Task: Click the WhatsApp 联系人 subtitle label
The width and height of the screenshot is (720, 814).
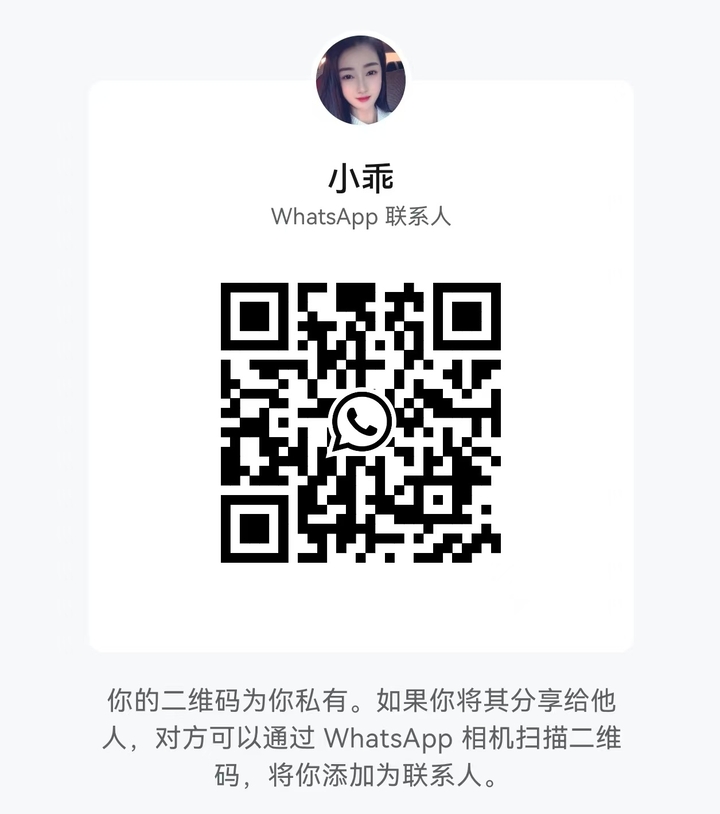Action: pos(360,214)
